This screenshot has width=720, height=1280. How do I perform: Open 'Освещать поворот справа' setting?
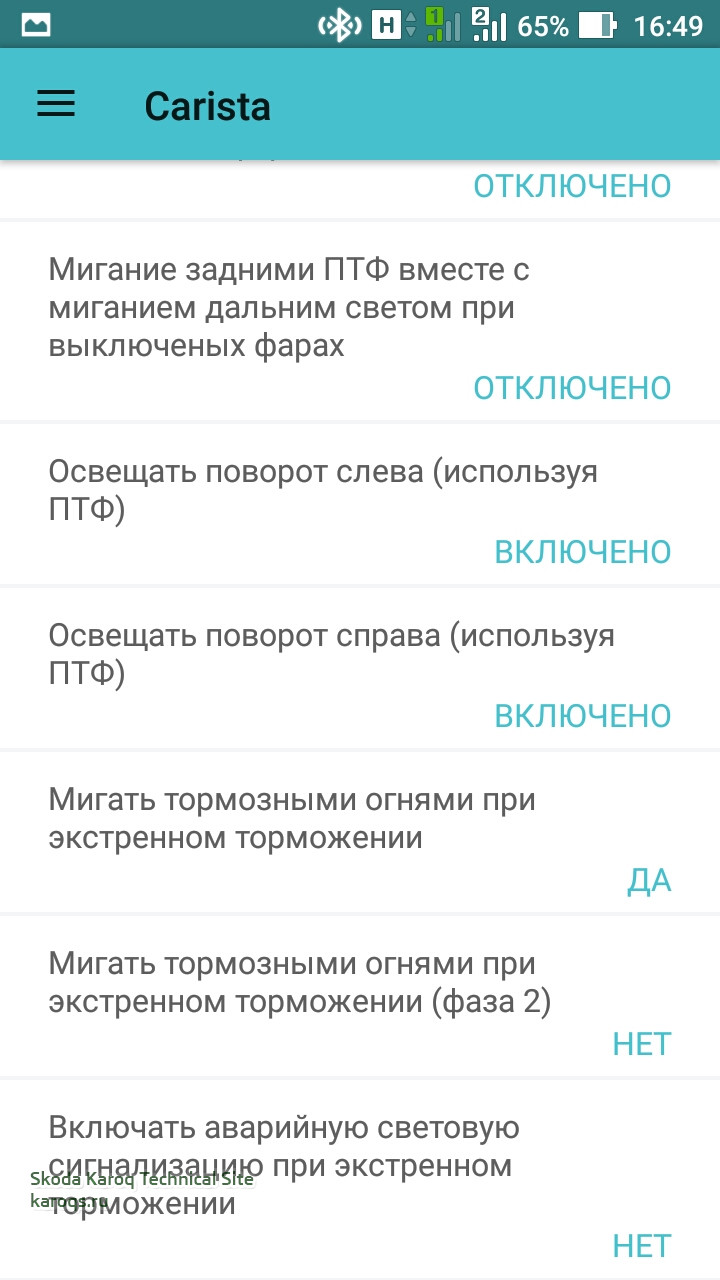(360, 669)
